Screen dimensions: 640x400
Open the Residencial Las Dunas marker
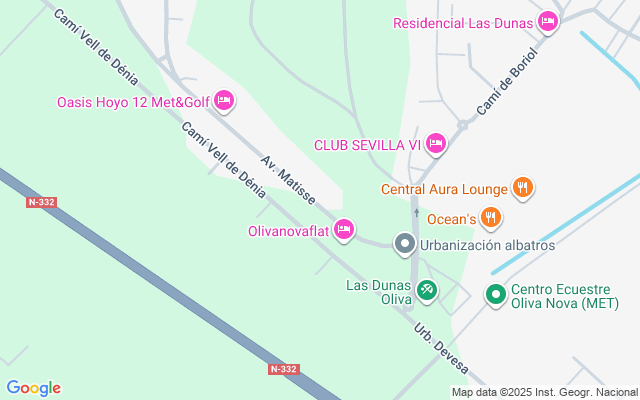tap(547, 22)
